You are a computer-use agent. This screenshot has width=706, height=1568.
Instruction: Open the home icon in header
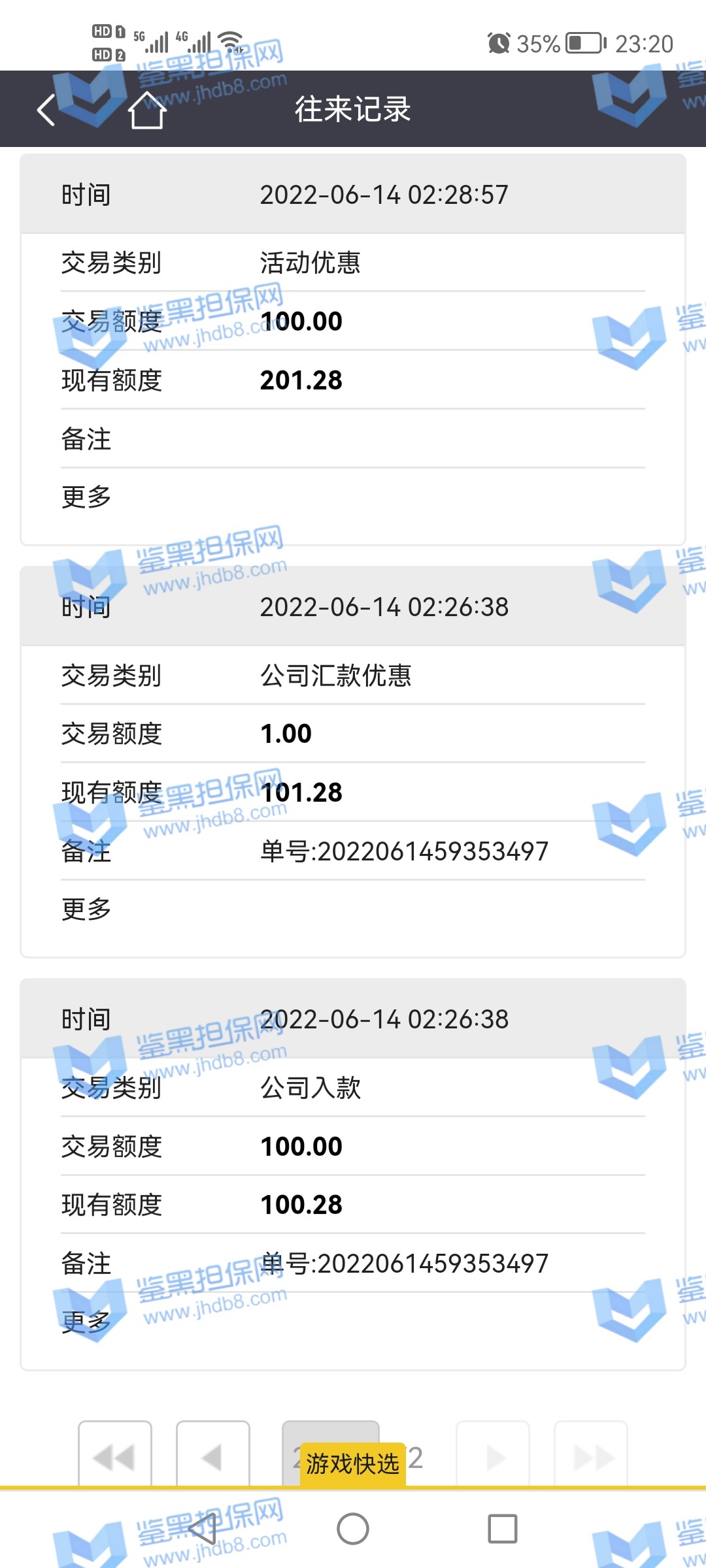[147, 110]
